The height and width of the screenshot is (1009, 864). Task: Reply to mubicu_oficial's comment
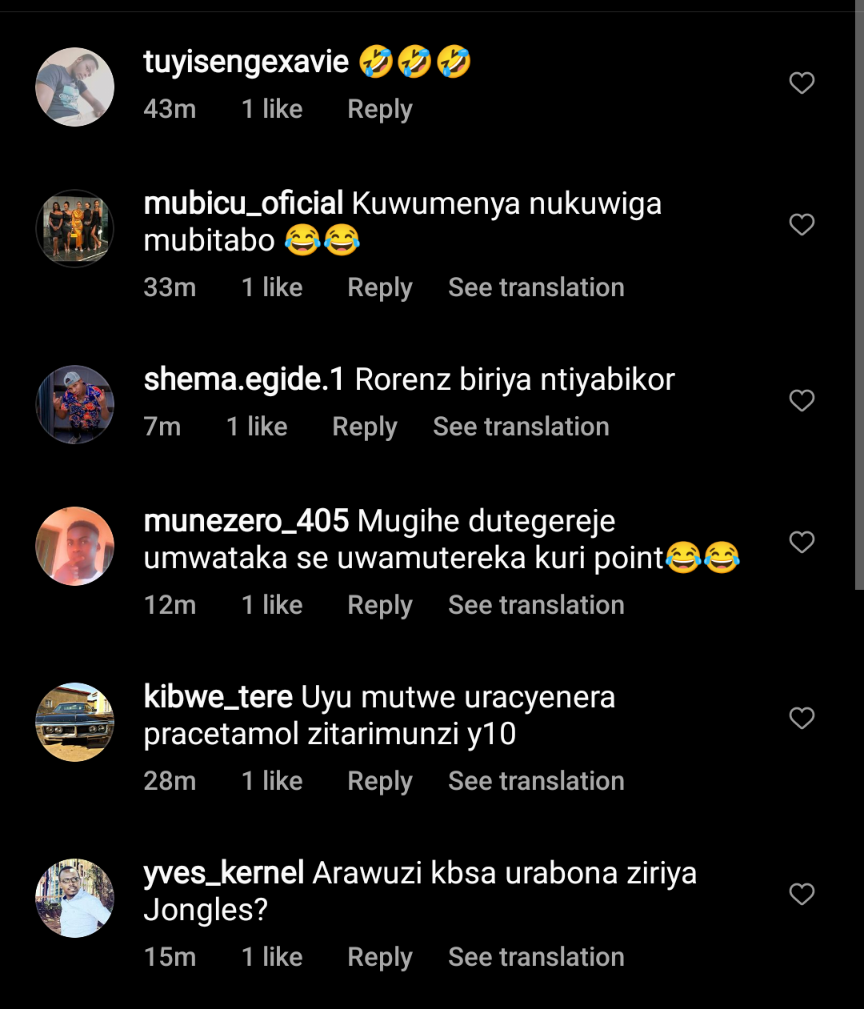[x=379, y=288]
